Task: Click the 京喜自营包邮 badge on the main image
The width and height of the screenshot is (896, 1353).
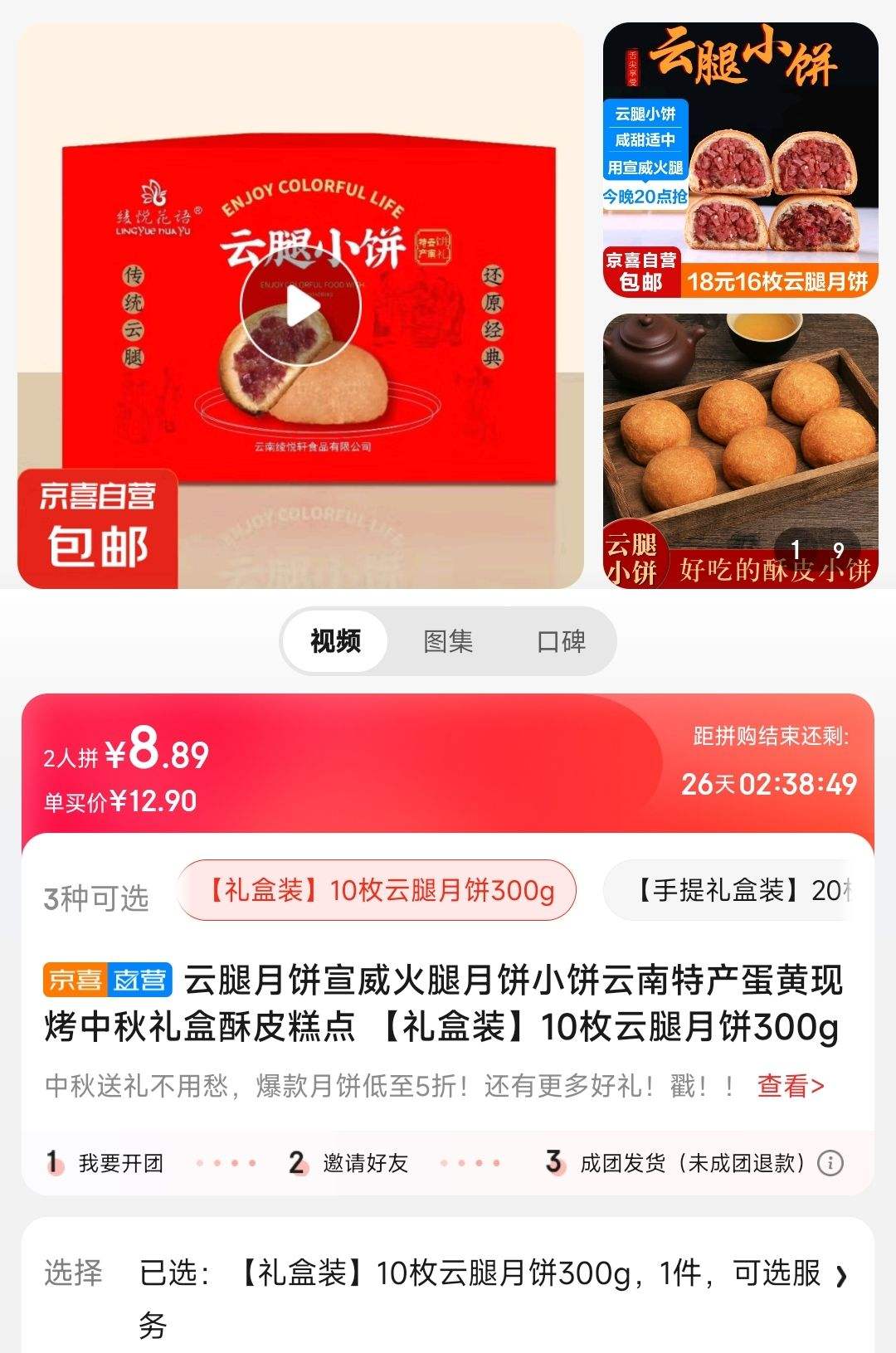Action: pyautogui.click(x=100, y=521)
